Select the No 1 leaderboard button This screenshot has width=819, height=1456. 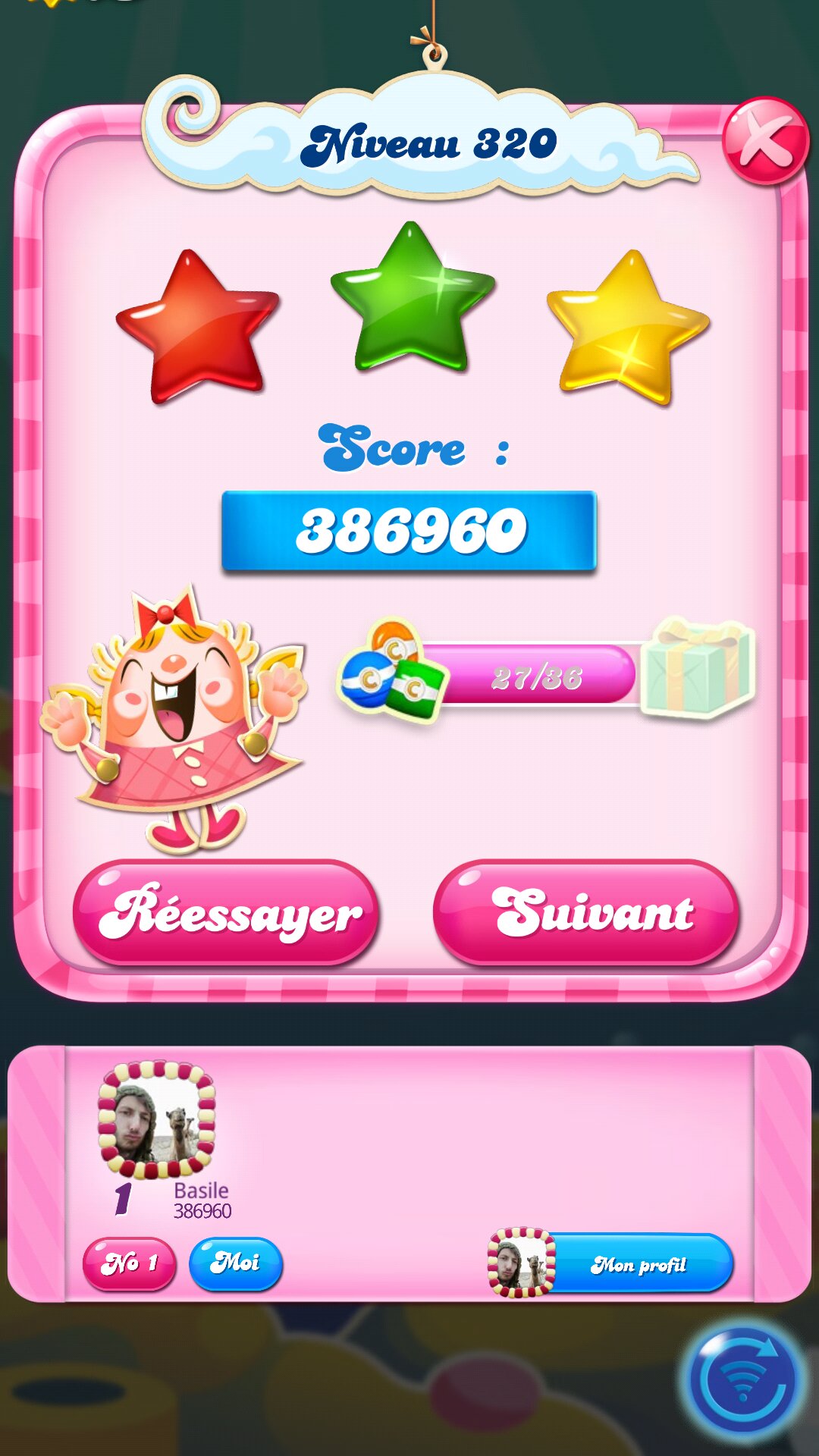click(129, 1263)
